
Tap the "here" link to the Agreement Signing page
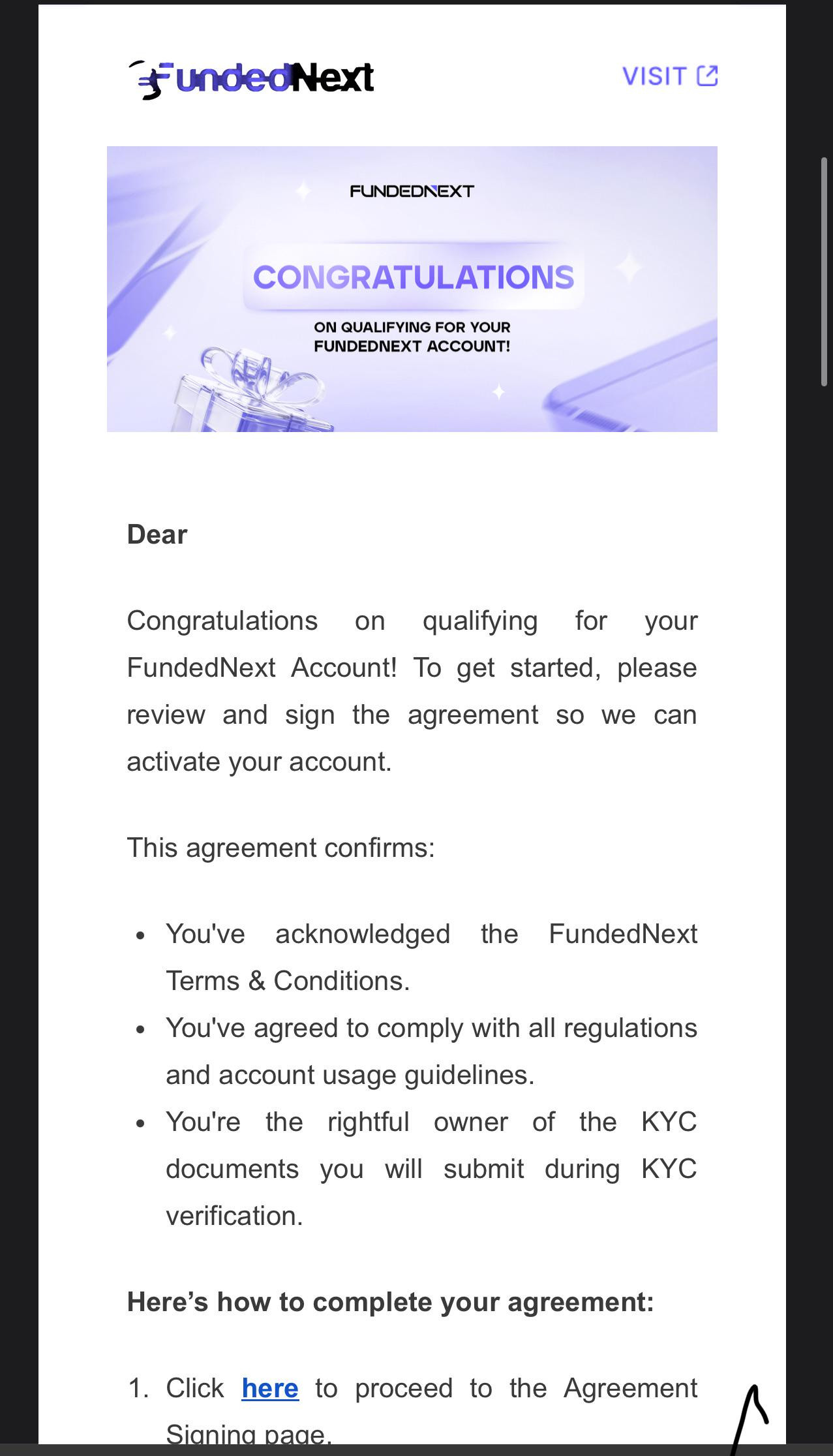270,1388
